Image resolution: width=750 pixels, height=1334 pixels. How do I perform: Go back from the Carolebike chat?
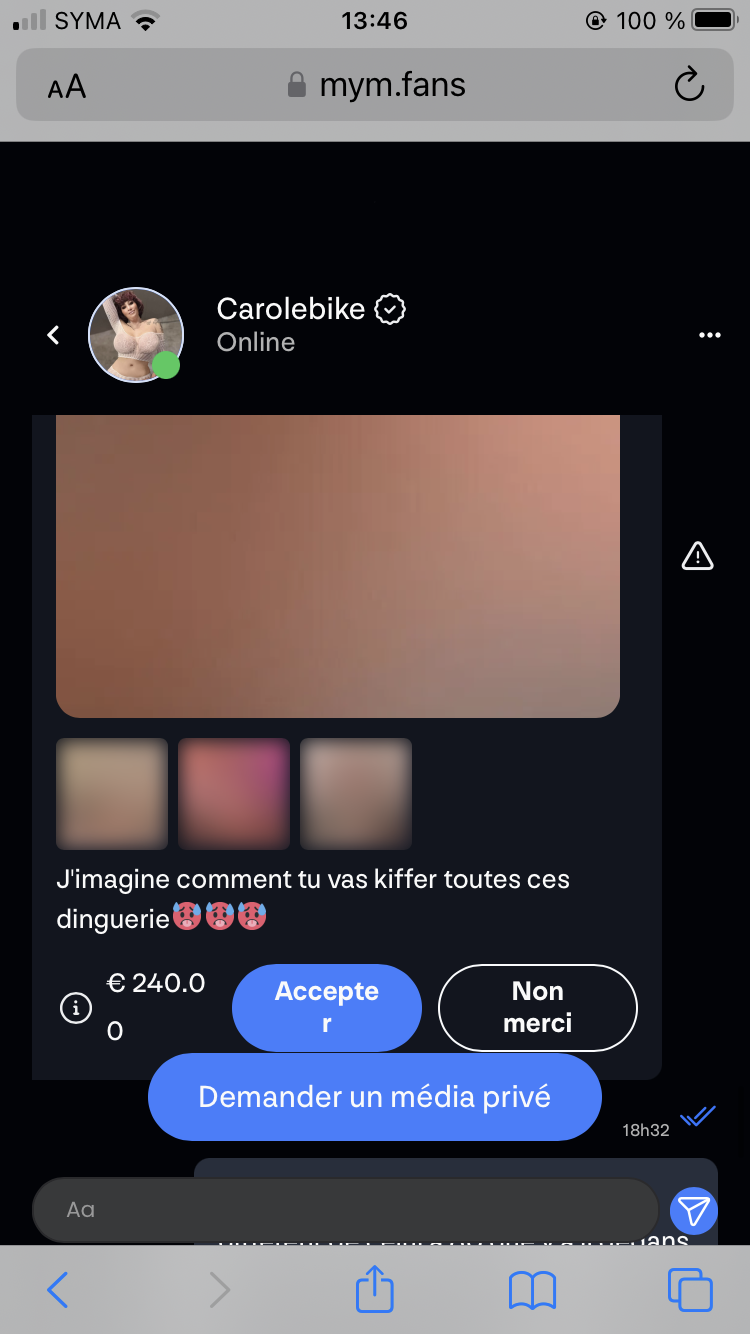pyautogui.click(x=54, y=335)
